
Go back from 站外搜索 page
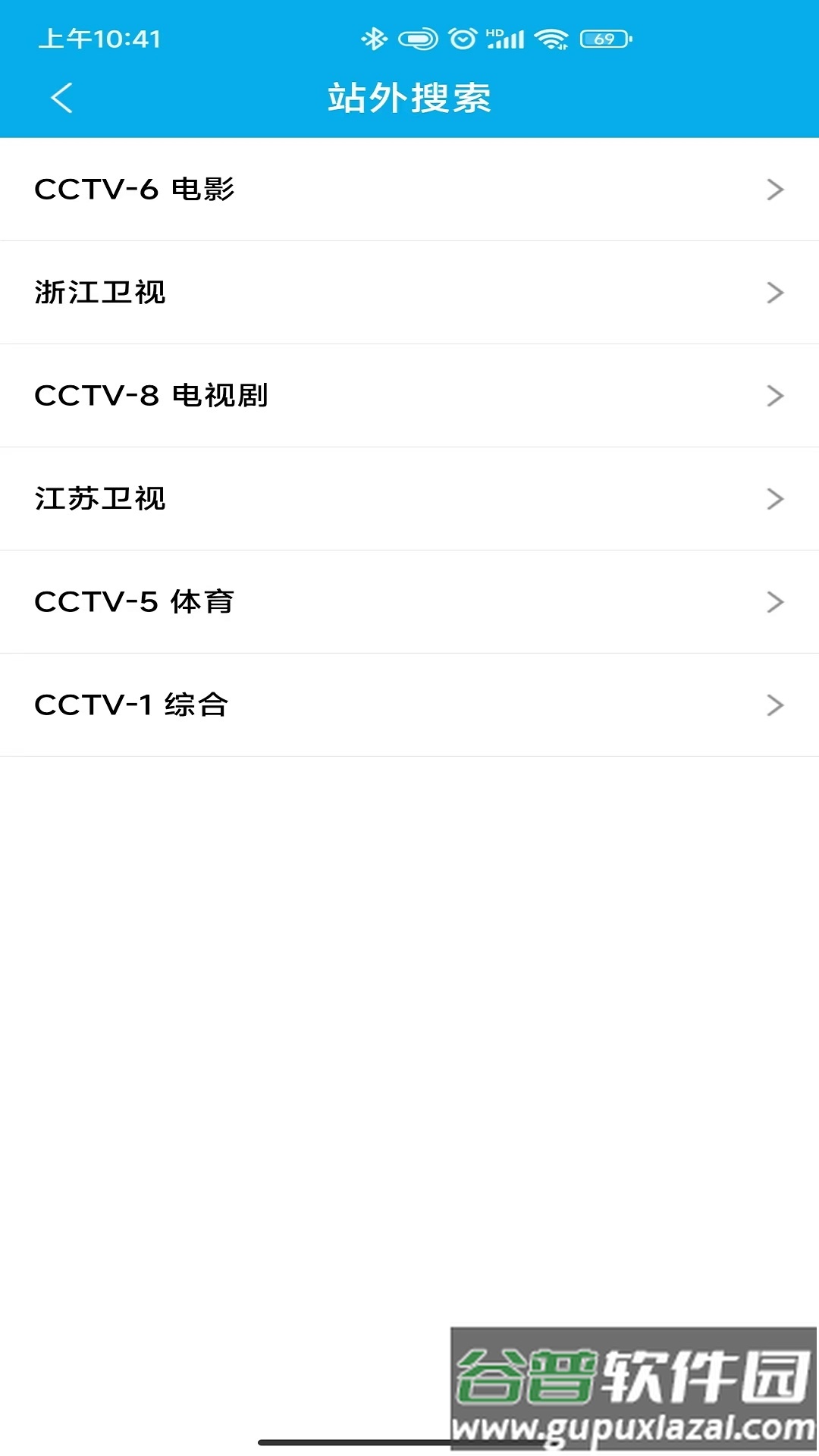(x=61, y=98)
